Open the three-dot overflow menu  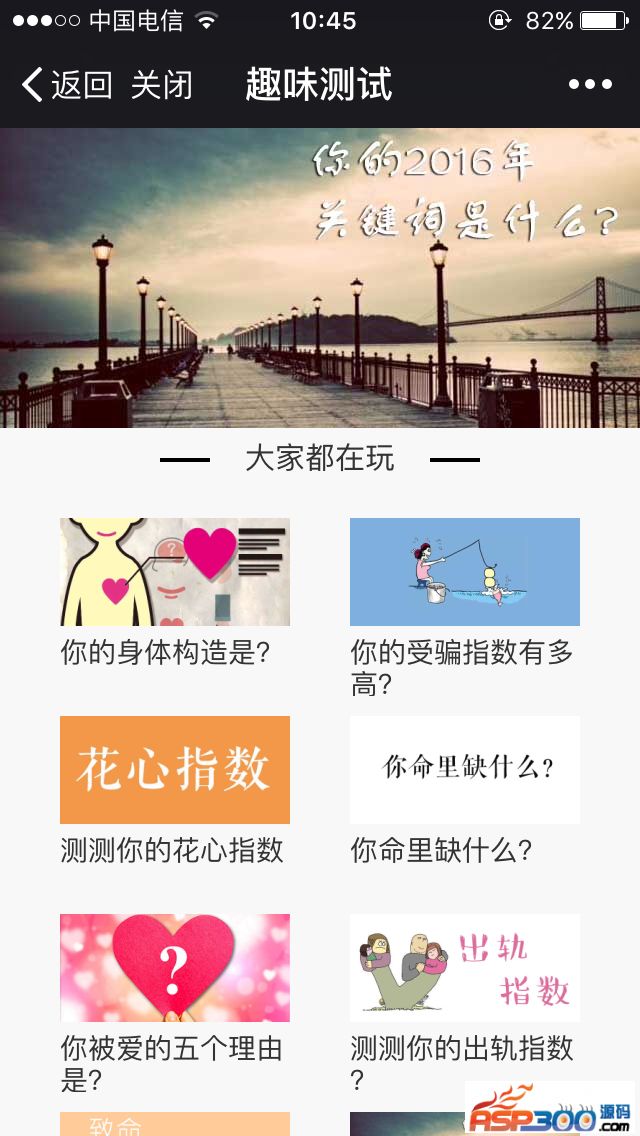point(590,85)
